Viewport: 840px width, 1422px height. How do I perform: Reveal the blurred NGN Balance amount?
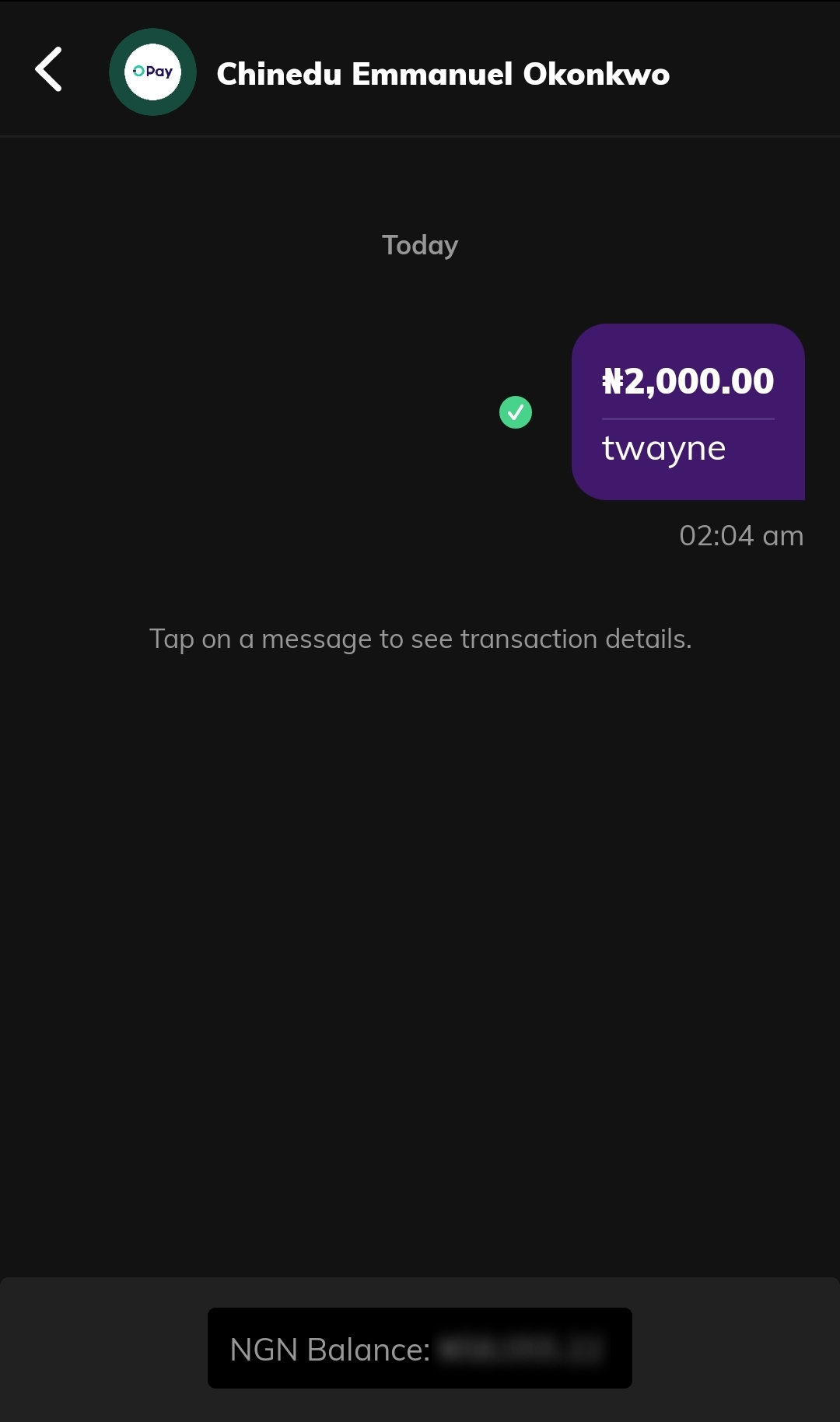pyautogui.click(x=520, y=1349)
